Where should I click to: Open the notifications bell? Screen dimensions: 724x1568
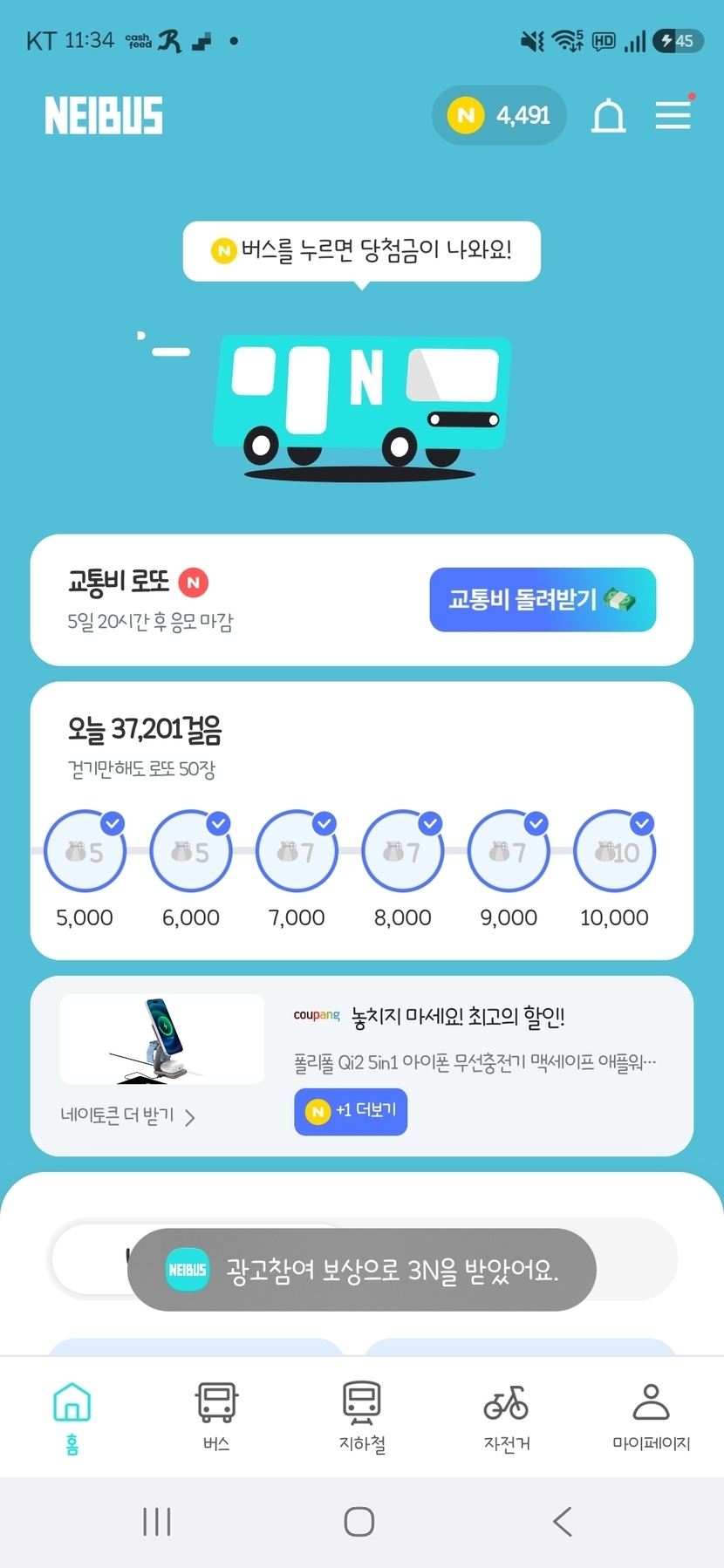pyautogui.click(x=608, y=115)
